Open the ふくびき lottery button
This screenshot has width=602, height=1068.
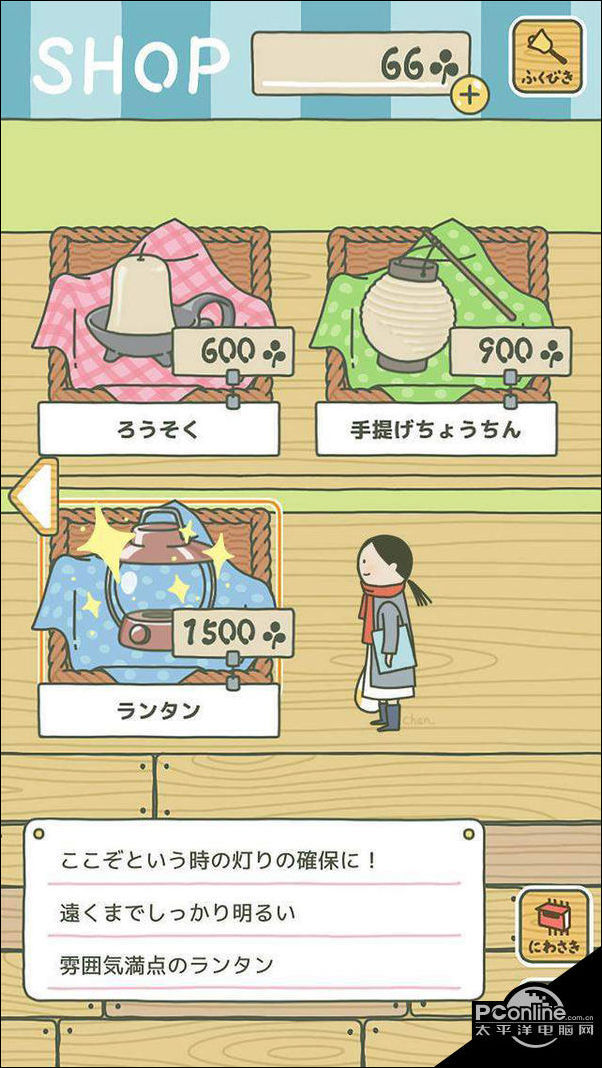pyautogui.click(x=547, y=57)
